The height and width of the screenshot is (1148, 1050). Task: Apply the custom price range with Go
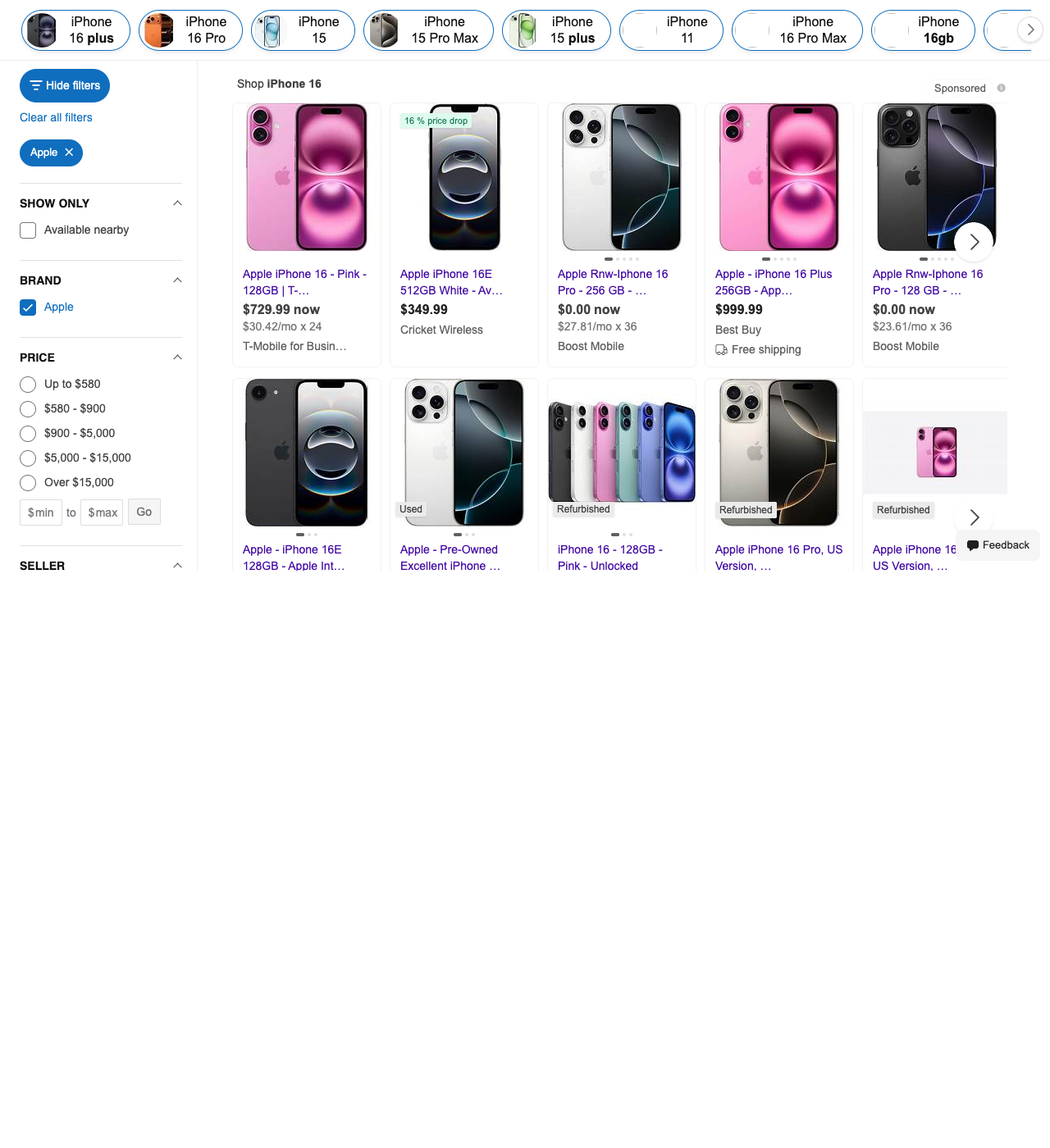pyautogui.click(x=144, y=512)
